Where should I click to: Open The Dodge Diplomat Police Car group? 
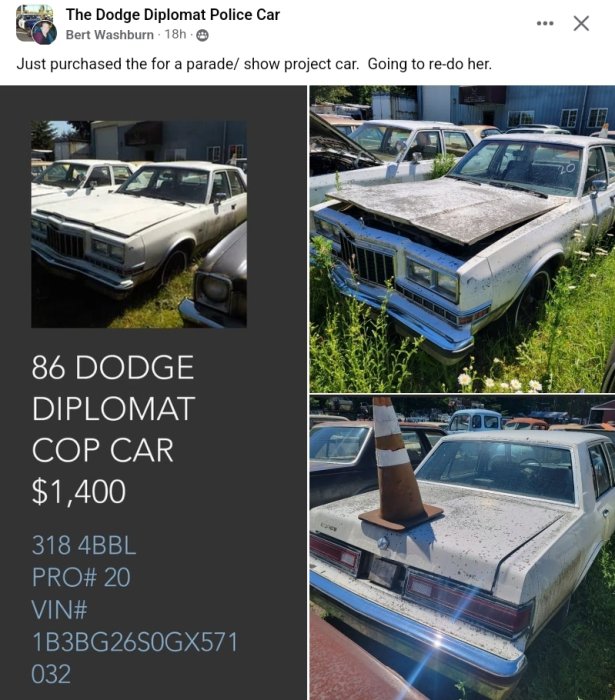[172, 15]
